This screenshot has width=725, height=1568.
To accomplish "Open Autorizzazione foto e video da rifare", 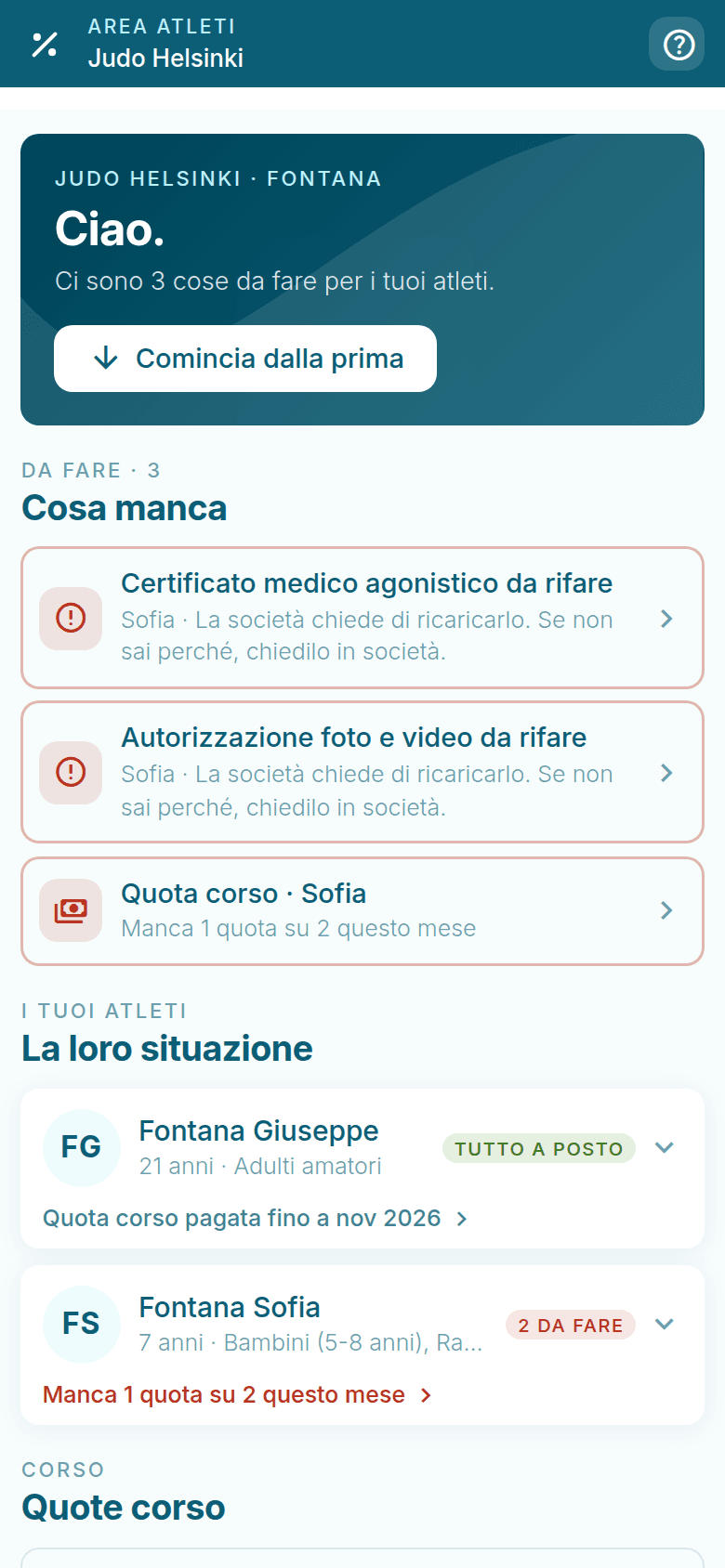I will click(x=362, y=772).
